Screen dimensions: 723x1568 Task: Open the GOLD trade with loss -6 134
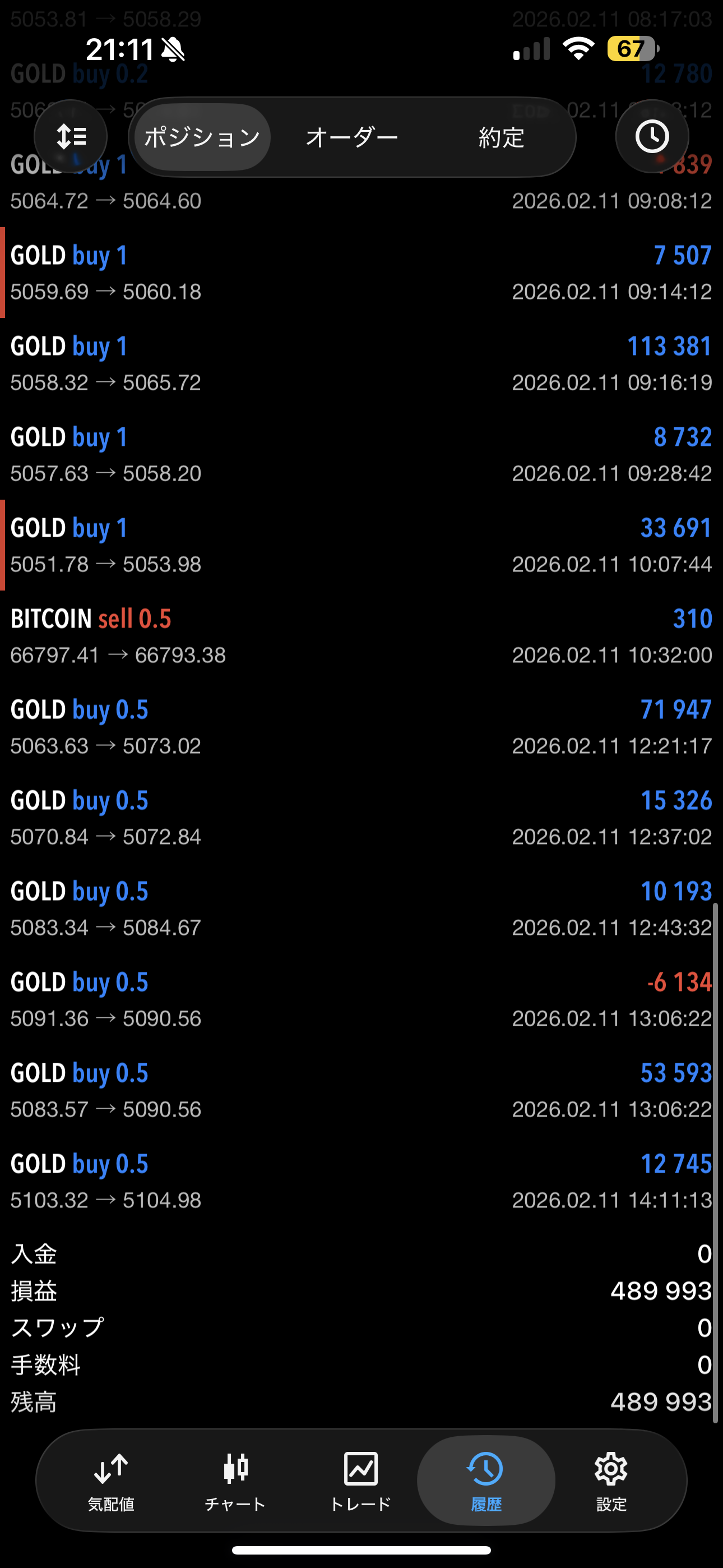click(361, 999)
